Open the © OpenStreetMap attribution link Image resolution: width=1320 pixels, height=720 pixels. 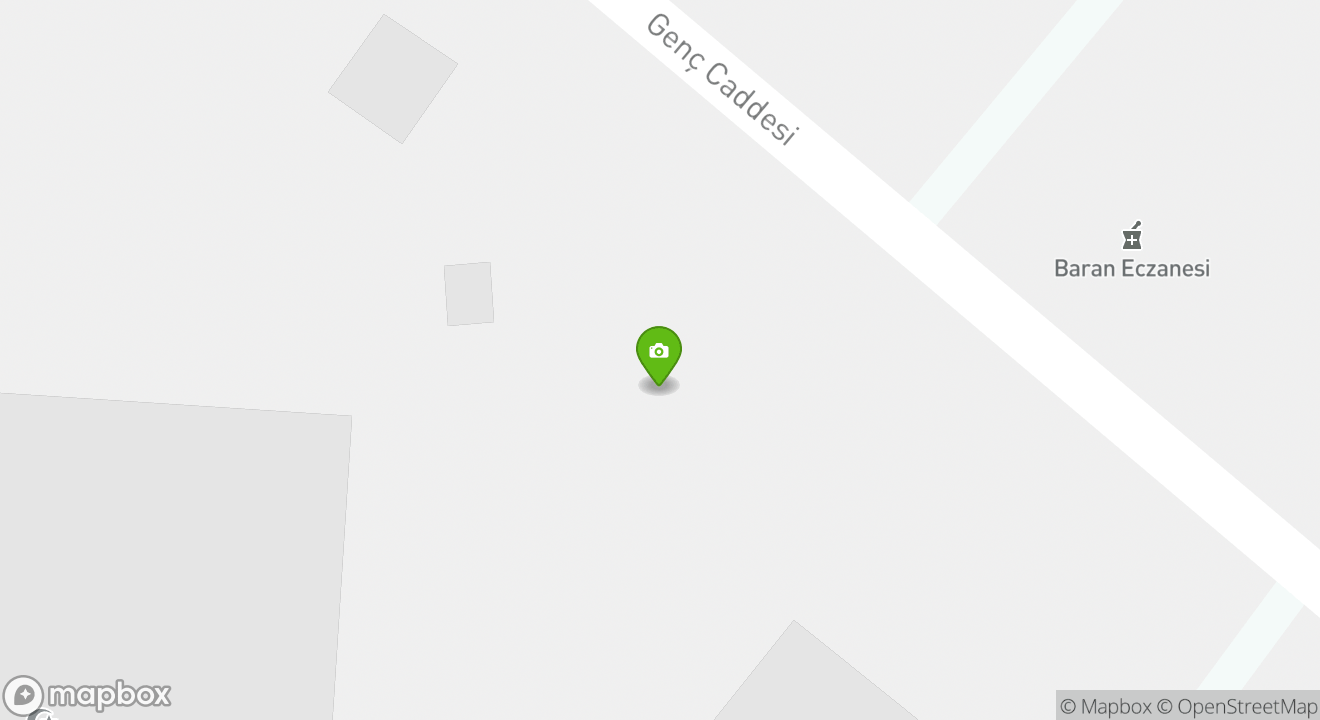pyautogui.click(x=1237, y=706)
